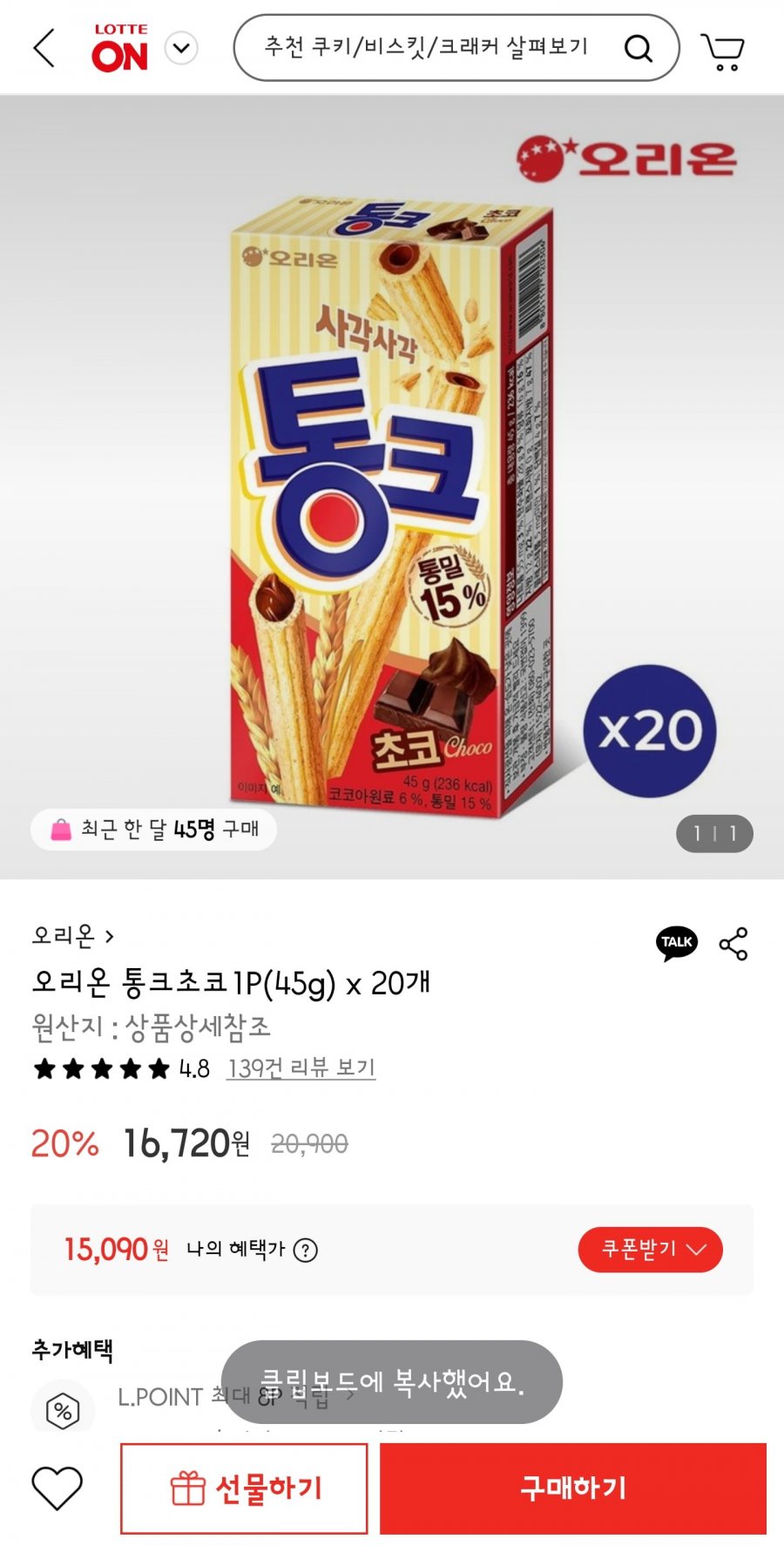784x1546 pixels.
Task: Open the share icon
Action: coord(733,944)
